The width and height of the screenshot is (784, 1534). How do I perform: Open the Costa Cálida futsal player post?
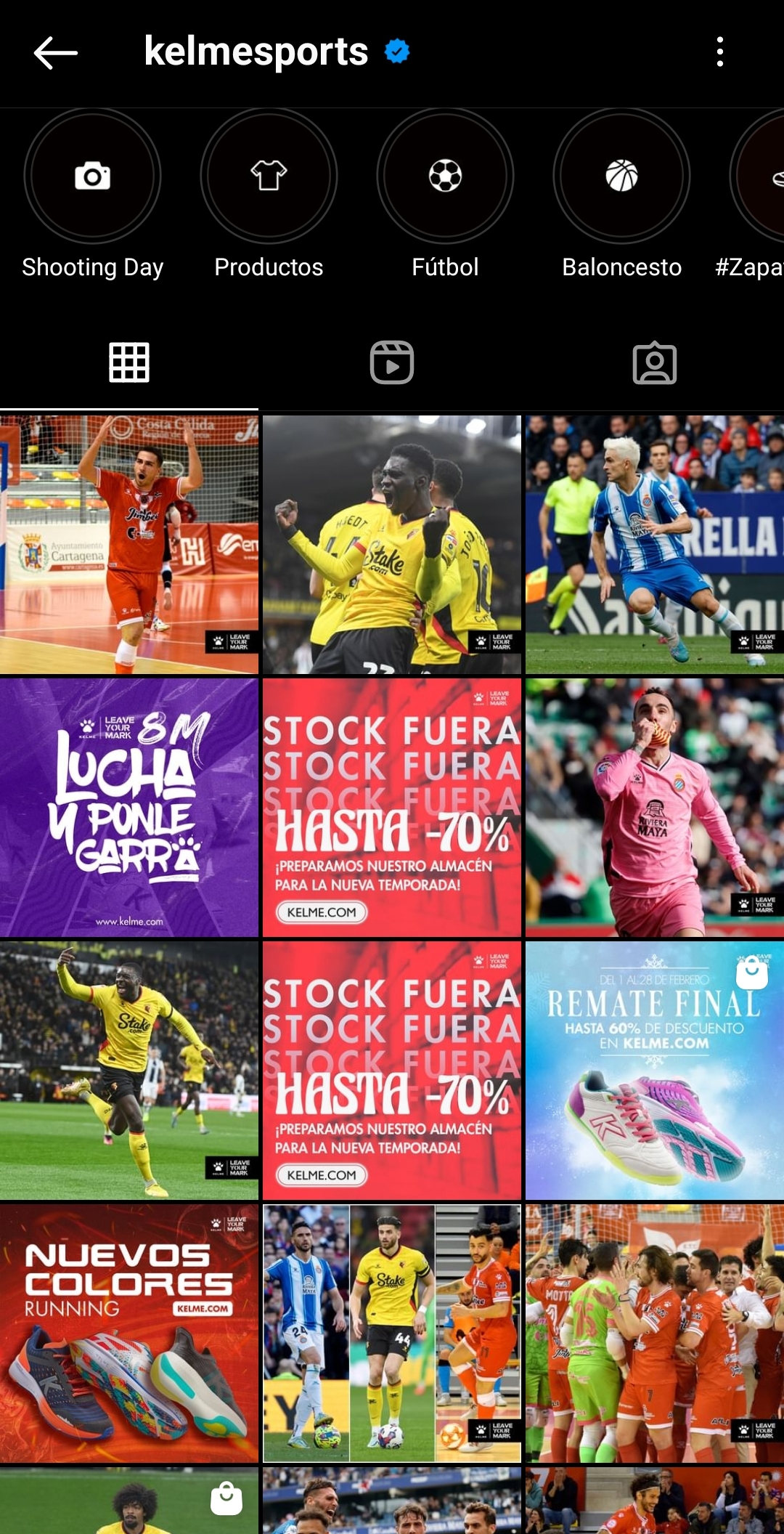[x=129, y=545]
